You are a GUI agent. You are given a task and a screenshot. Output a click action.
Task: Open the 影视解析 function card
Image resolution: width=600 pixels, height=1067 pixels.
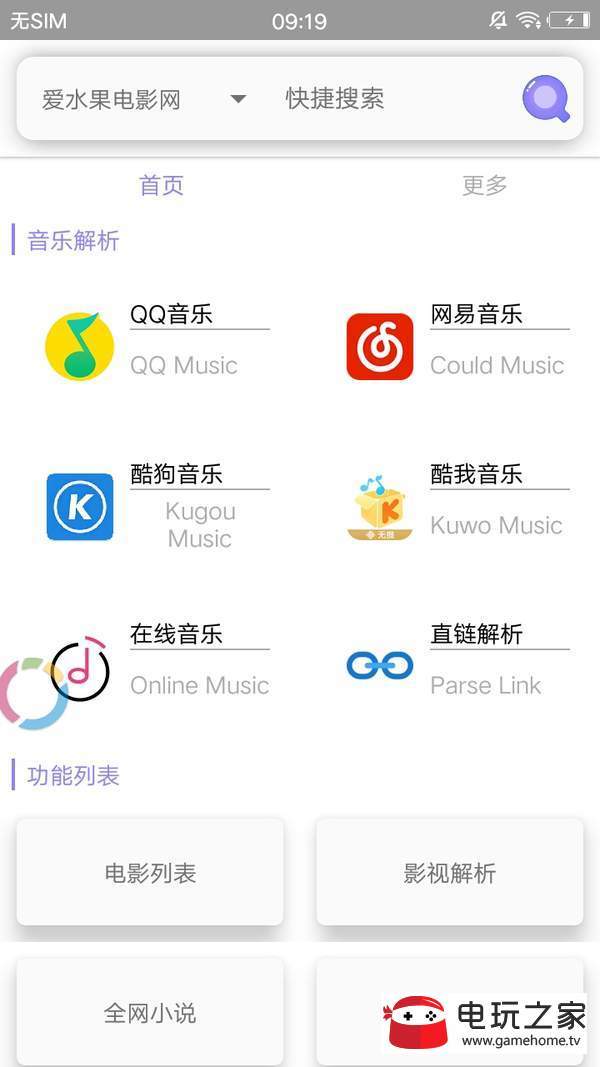tap(450, 872)
